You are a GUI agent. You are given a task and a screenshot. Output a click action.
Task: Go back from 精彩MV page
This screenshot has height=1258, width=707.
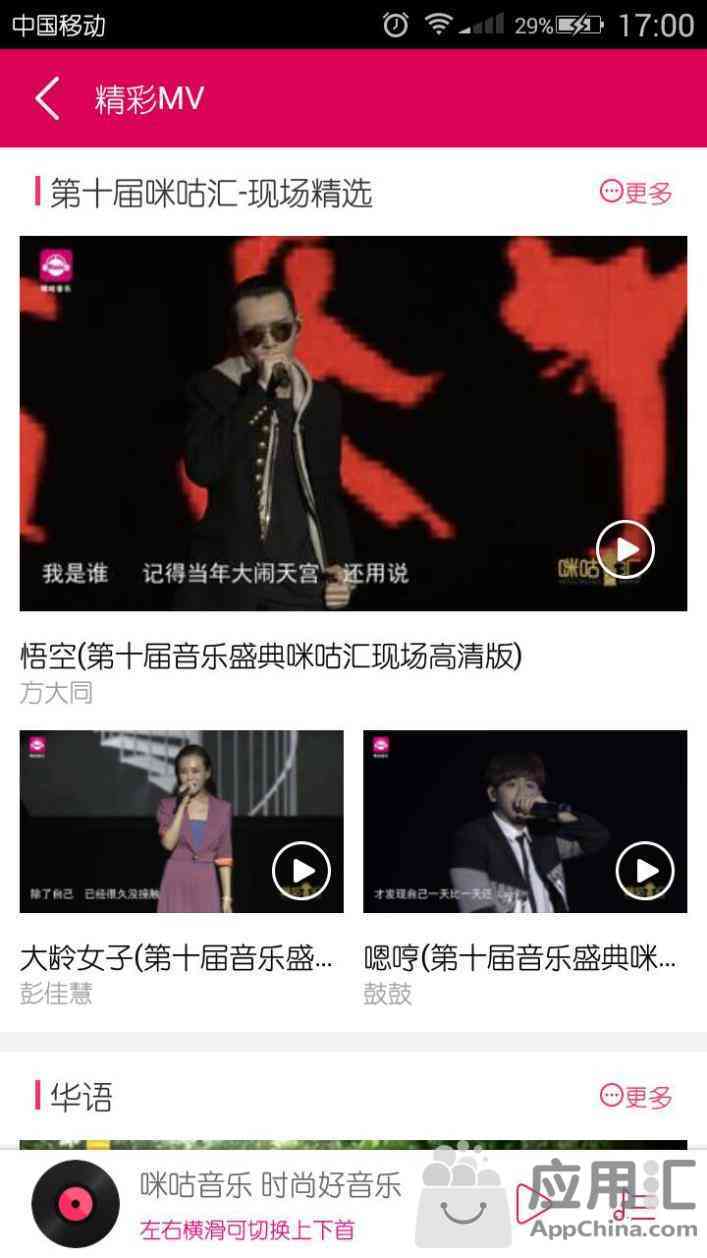tap(47, 99)
